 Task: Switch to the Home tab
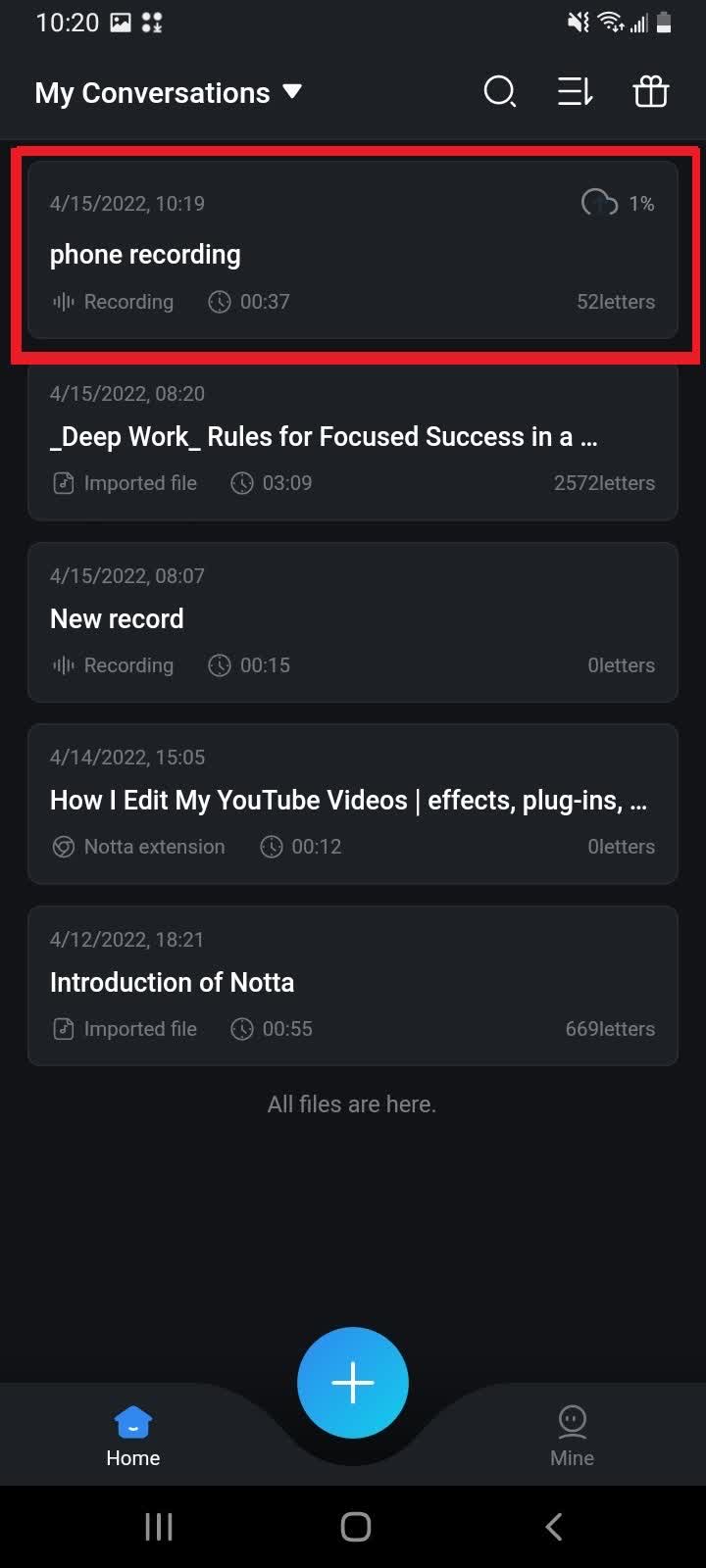[132, 1434]
